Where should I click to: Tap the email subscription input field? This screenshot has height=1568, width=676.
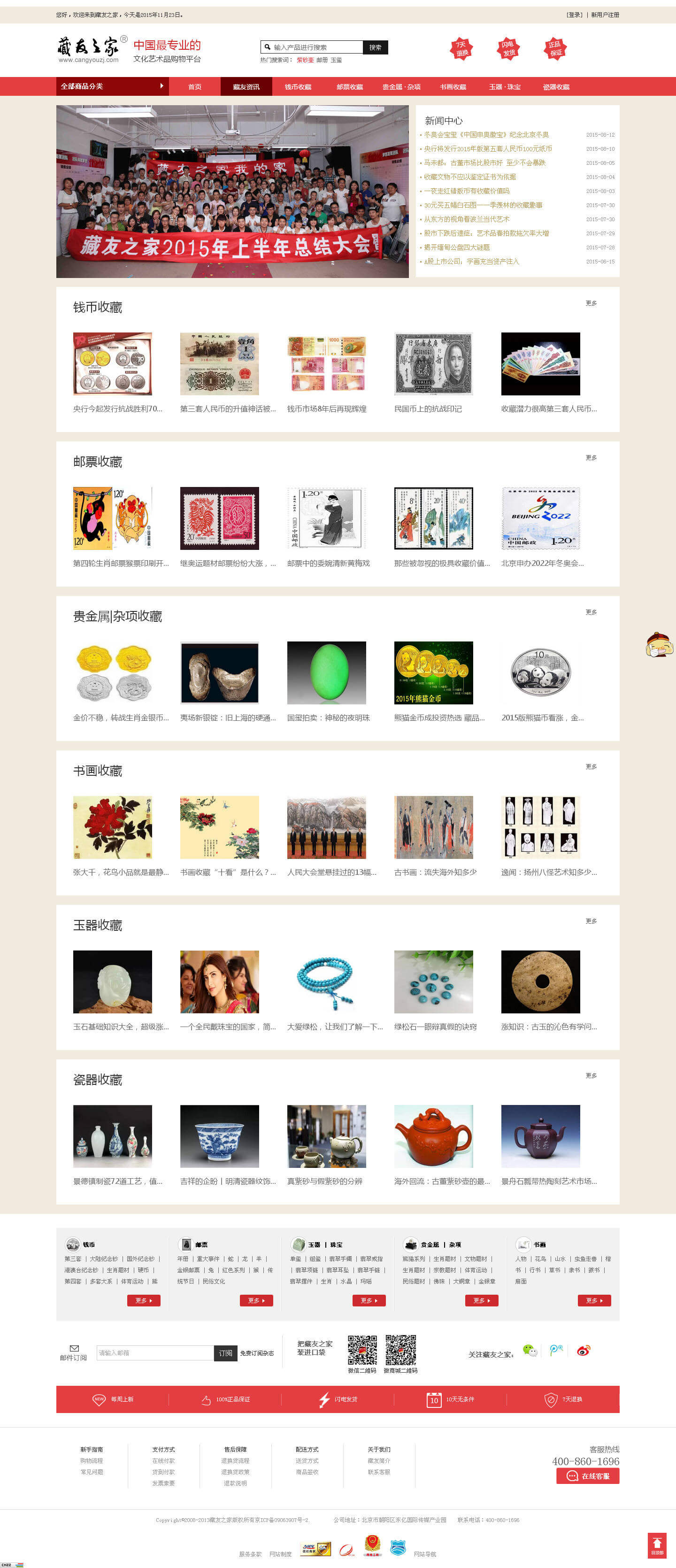pos(154,1352)
